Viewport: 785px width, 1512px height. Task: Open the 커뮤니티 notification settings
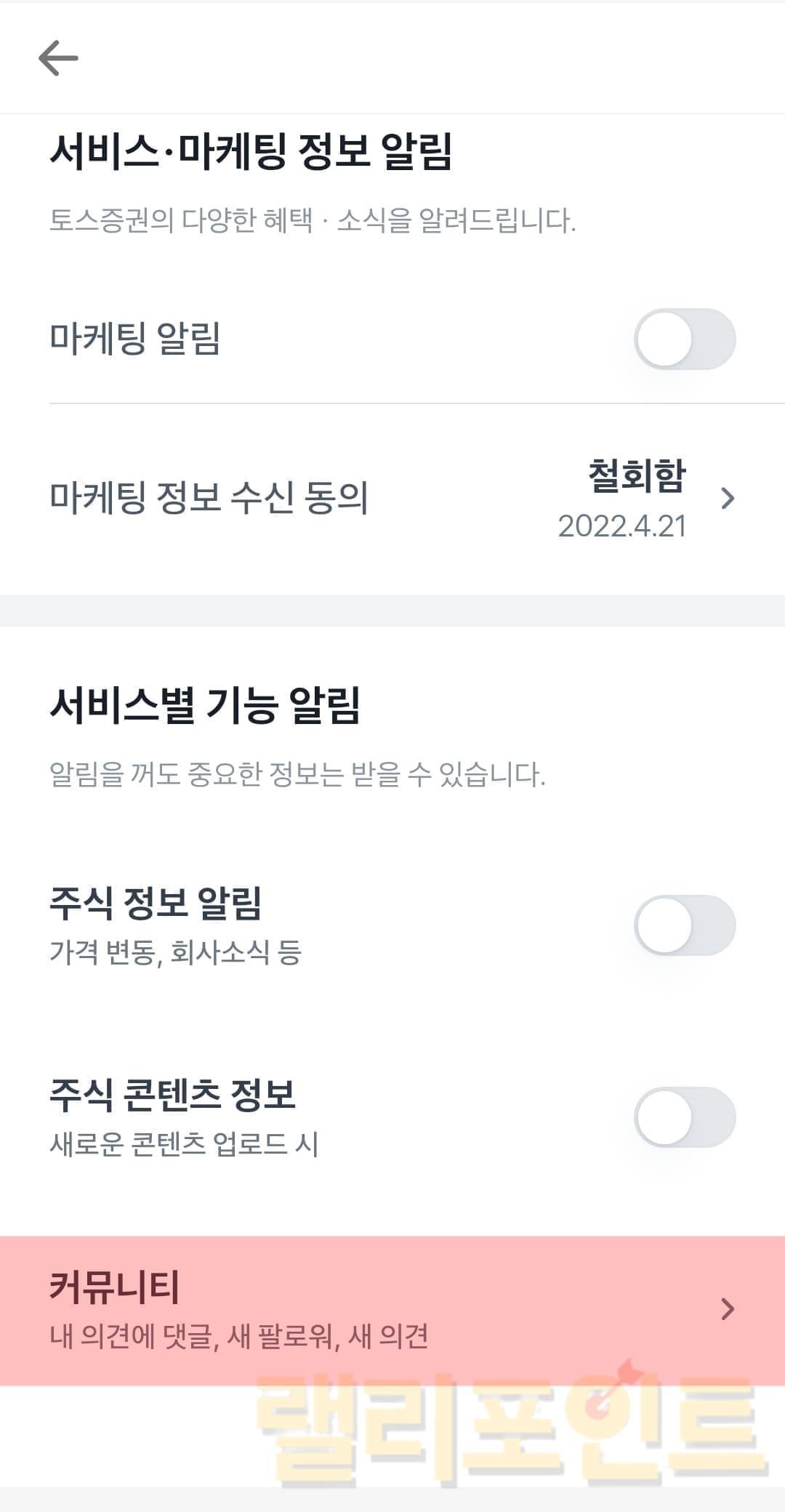392,1309
